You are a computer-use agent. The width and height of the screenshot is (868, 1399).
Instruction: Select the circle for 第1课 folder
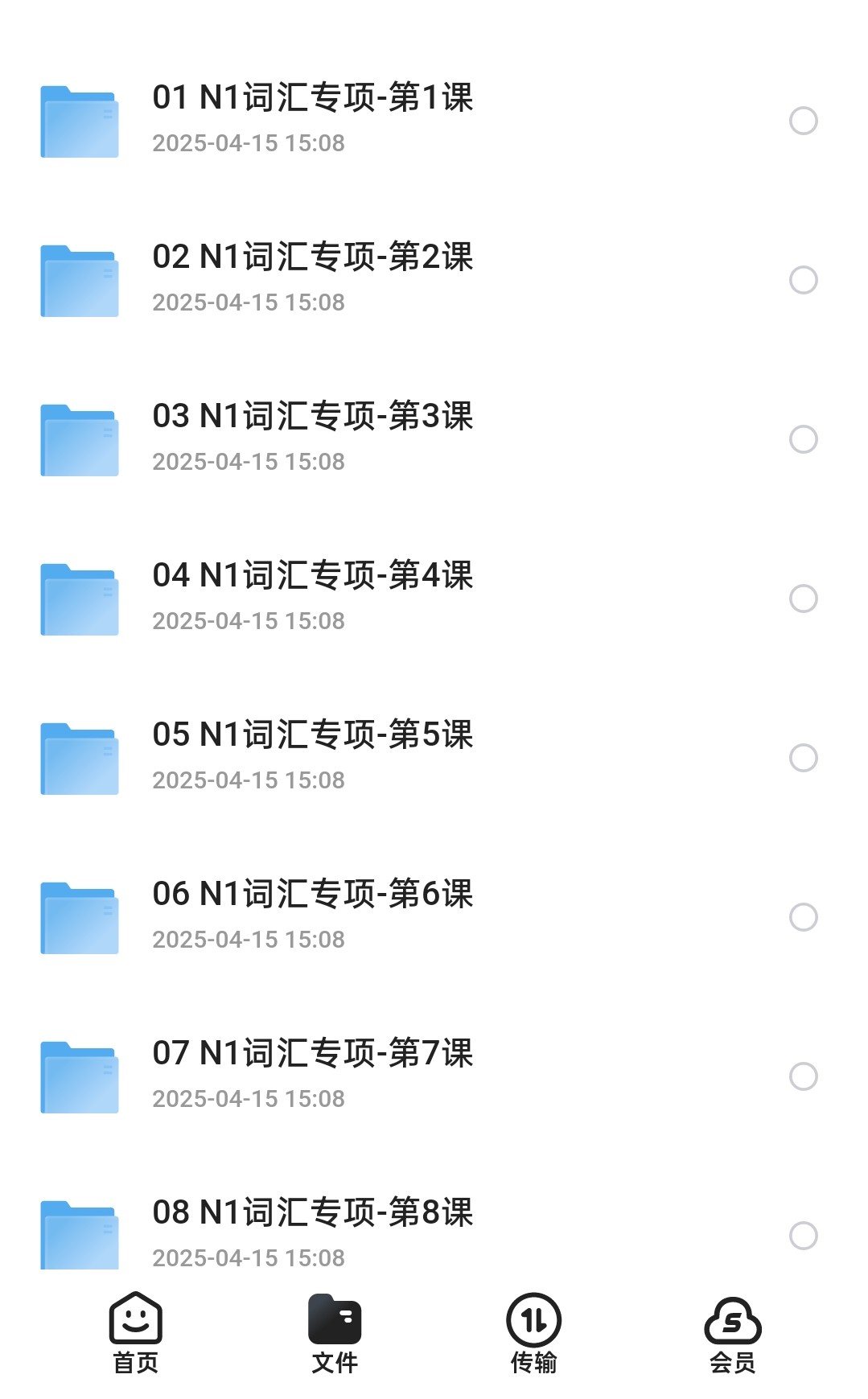click(x=803, y=121)
